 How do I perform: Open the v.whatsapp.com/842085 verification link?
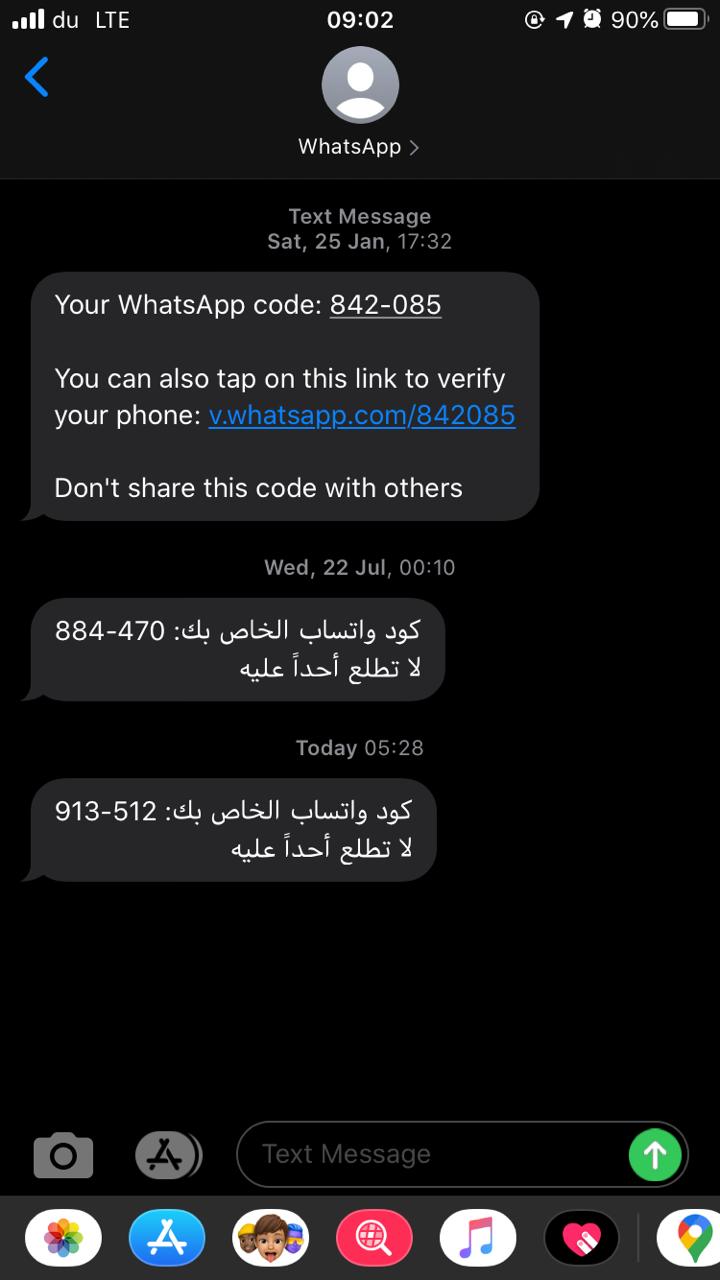point(362,415)
